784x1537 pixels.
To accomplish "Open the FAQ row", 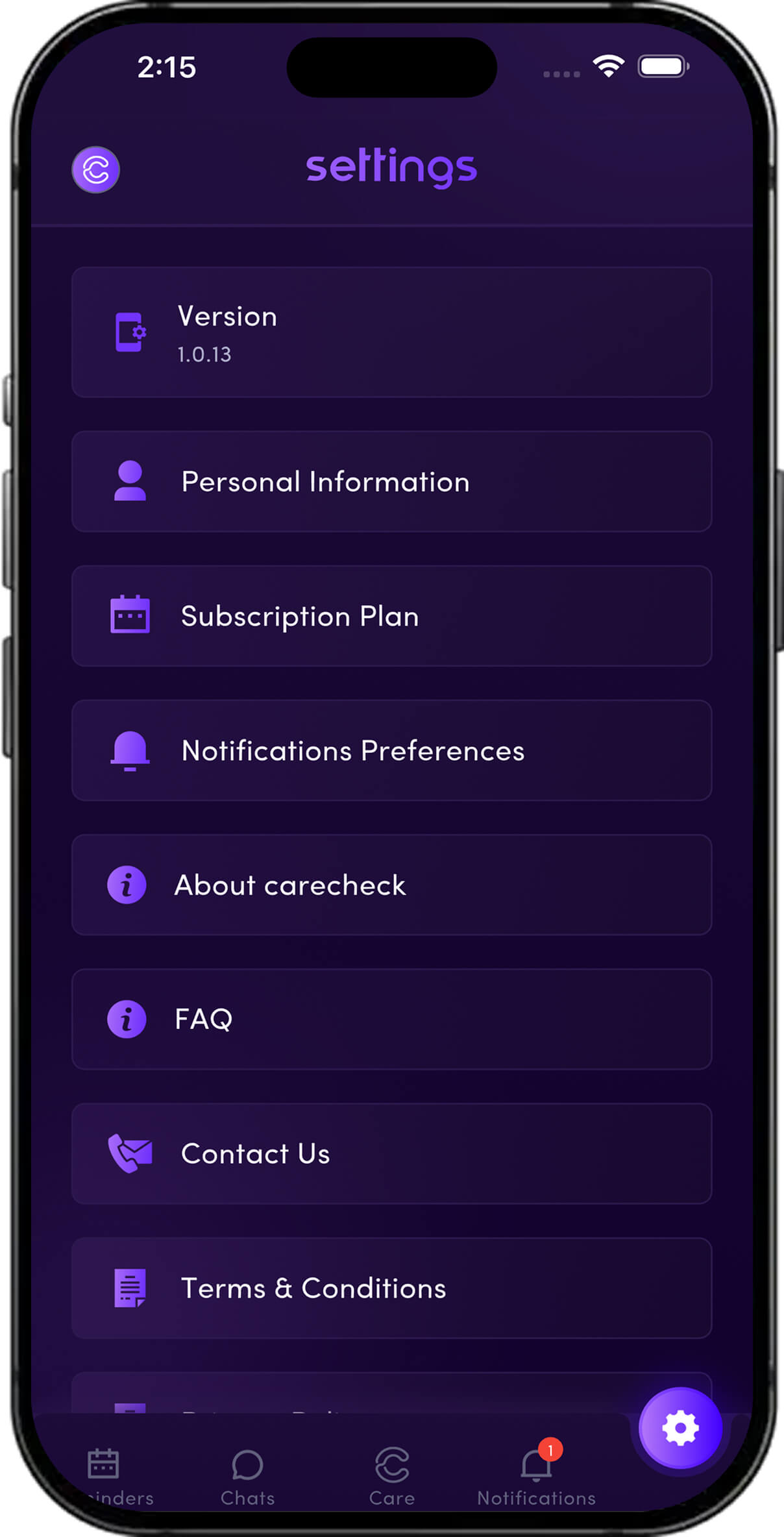I will [x=391, y=1019].
